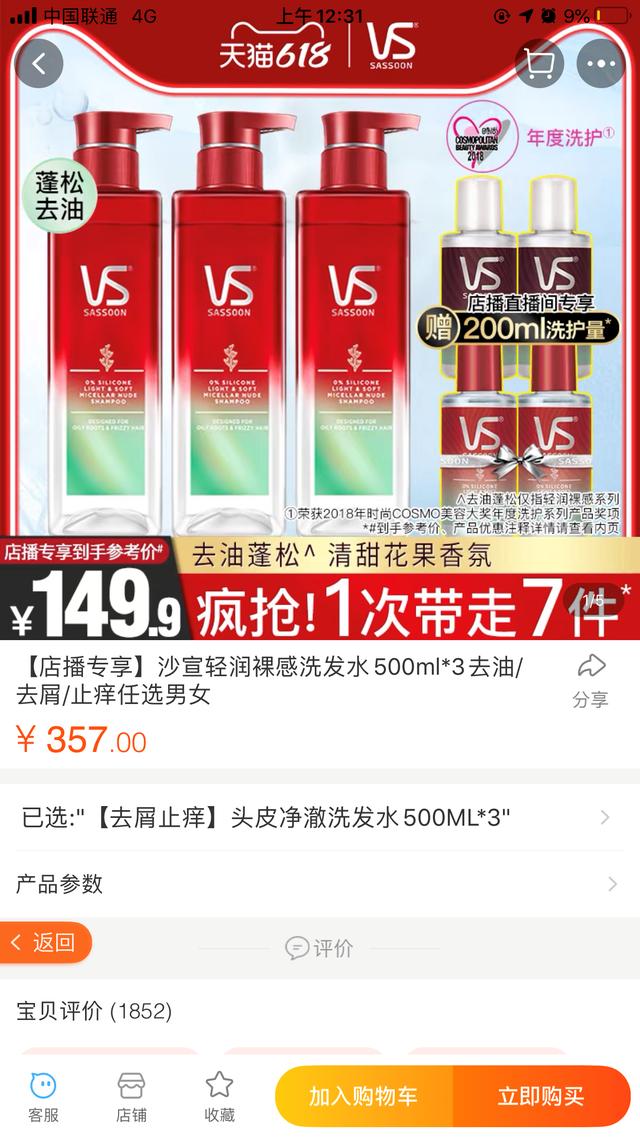Viewport: 640px width, 1138px height.
Task: Open the three-dot overflow menu
Action: click(601, 64)
